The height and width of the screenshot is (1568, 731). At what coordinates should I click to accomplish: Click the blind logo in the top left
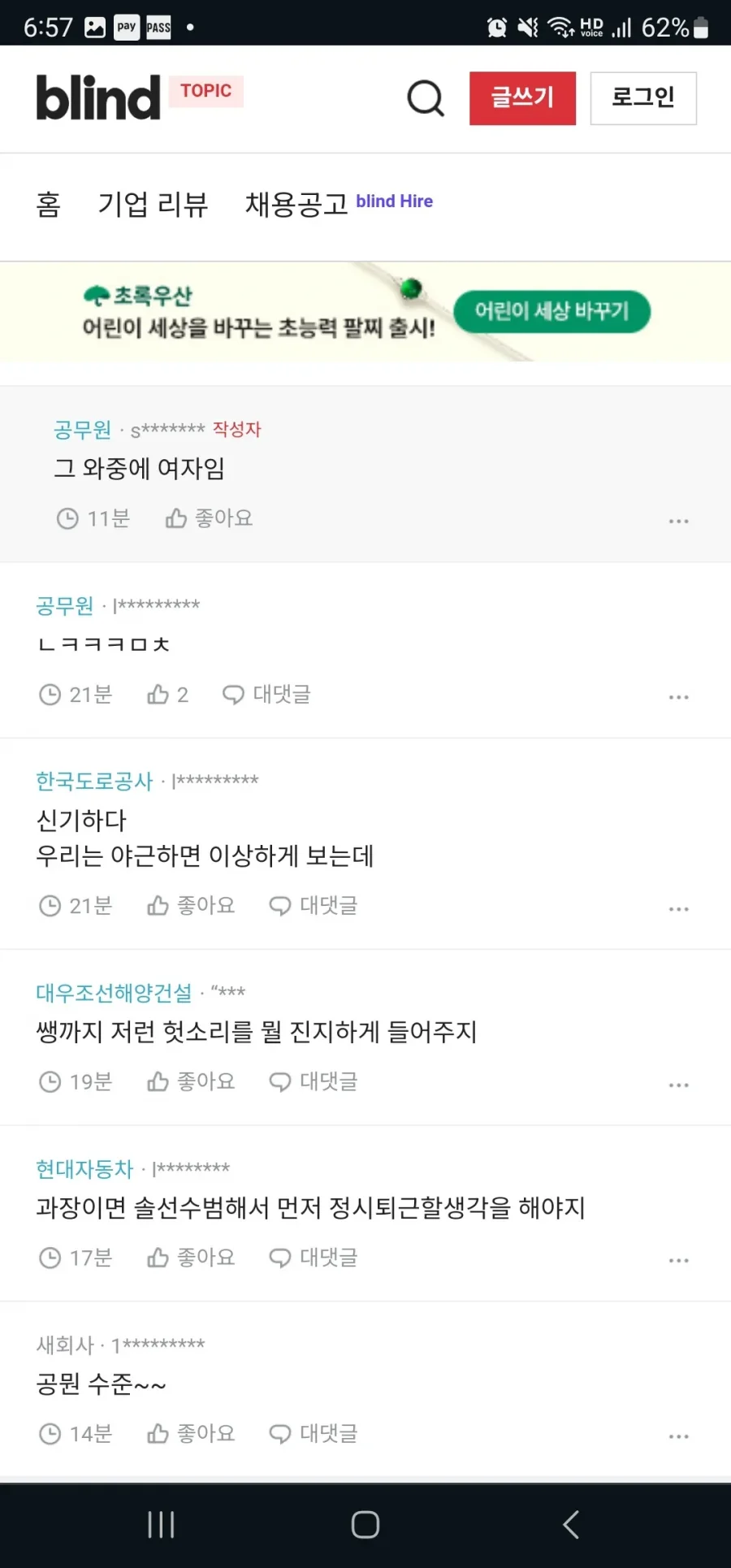point(97,97)
